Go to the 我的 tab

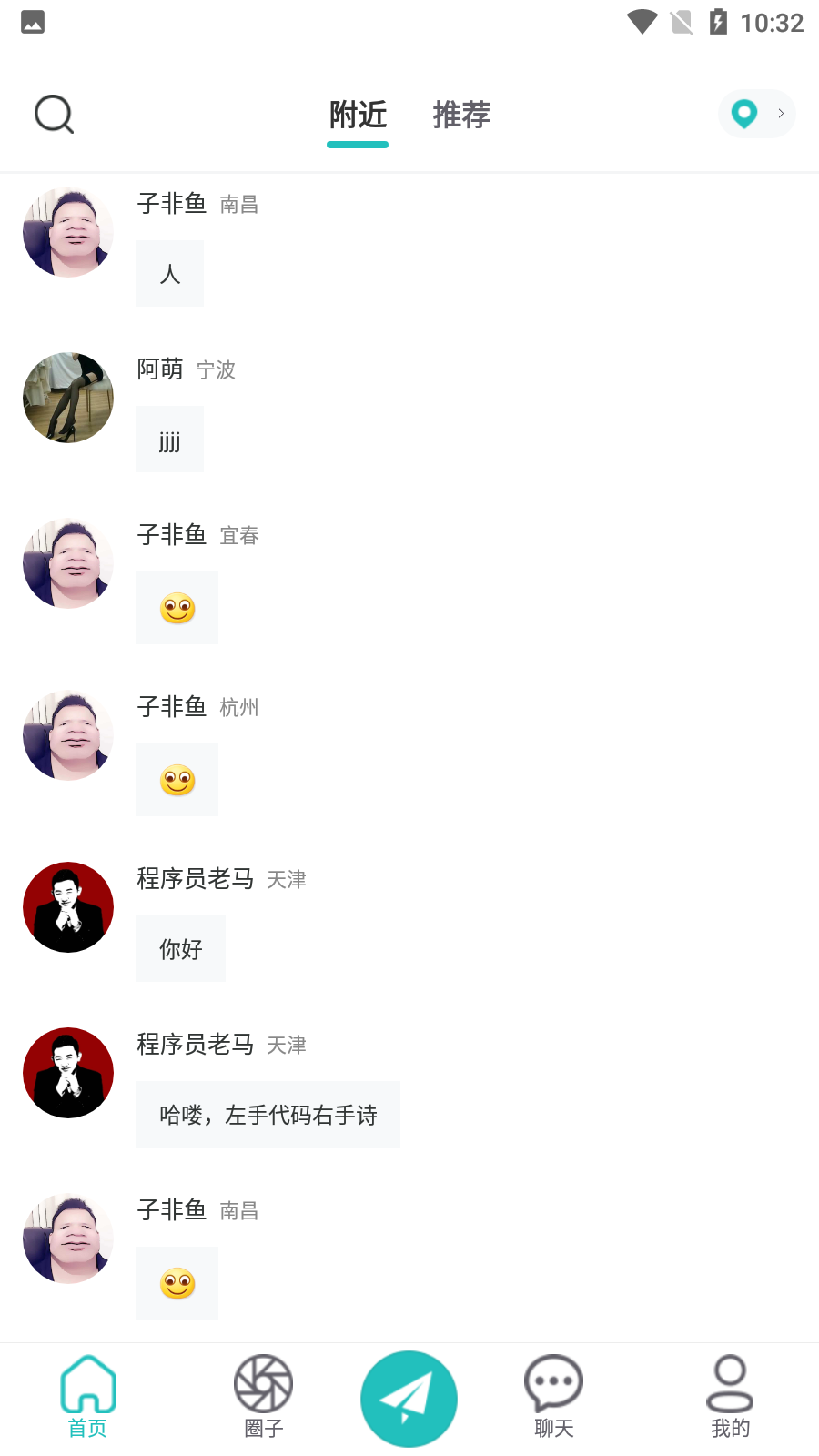coord(730,1397)
